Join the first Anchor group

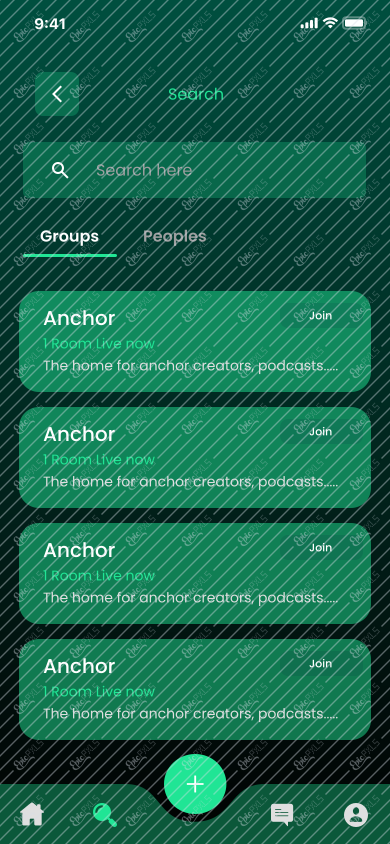pyautogui.click(x=321, y=315)
